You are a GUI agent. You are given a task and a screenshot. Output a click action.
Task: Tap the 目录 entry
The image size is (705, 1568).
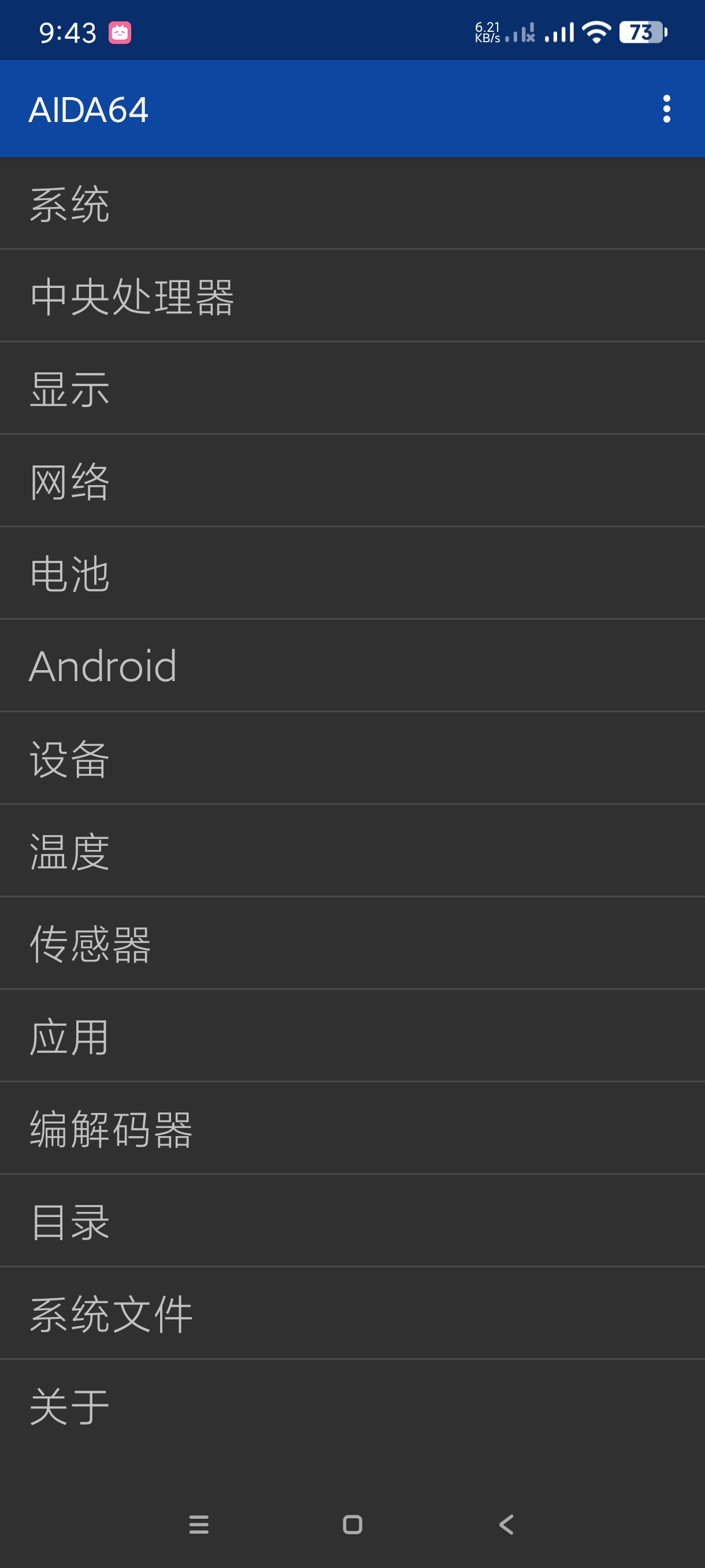tap(352, 1222)
